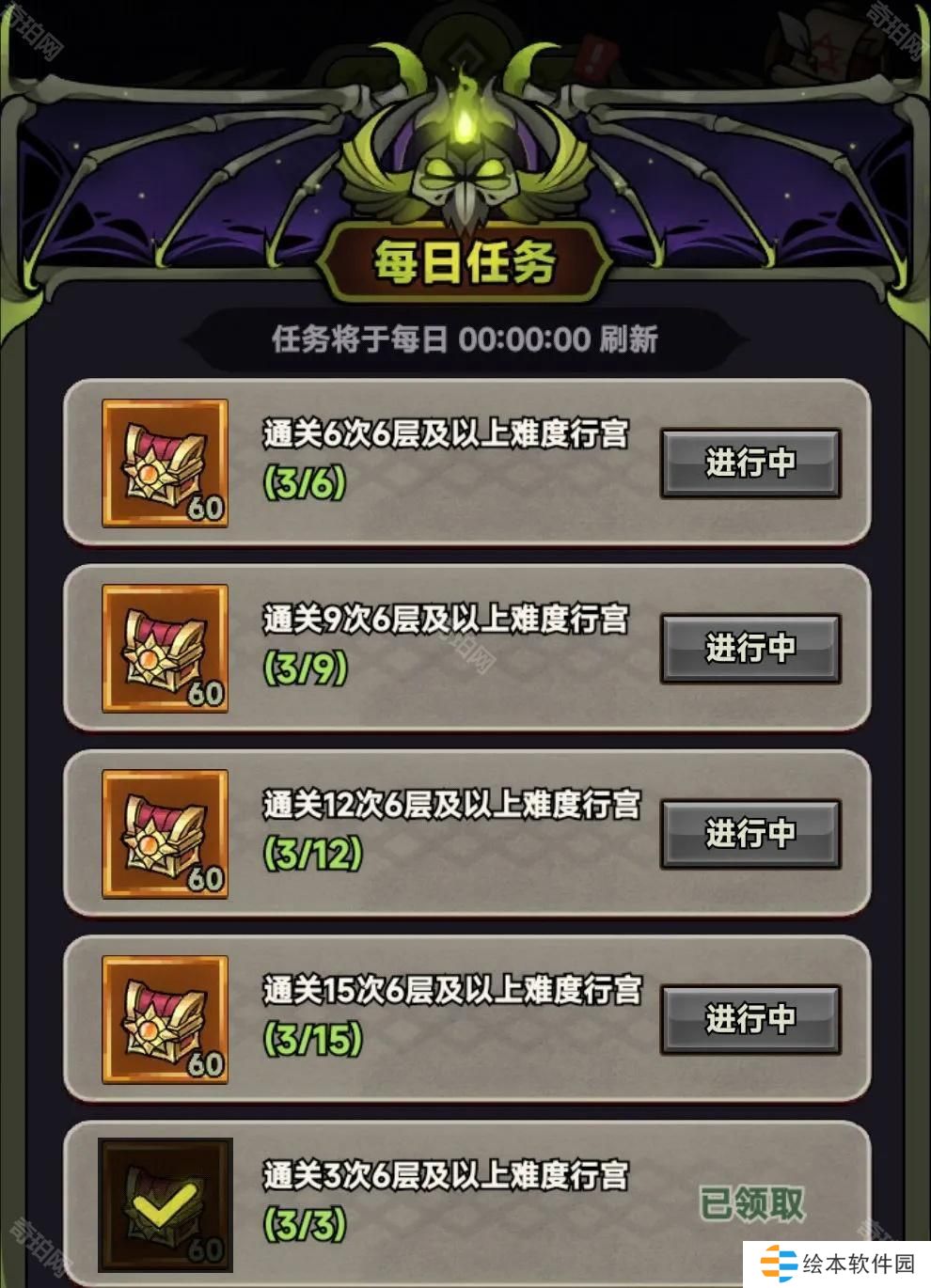View reward chest for the 通关6次 task
The height and width of the screenshot is (1288, 931).
coord(165,463)
